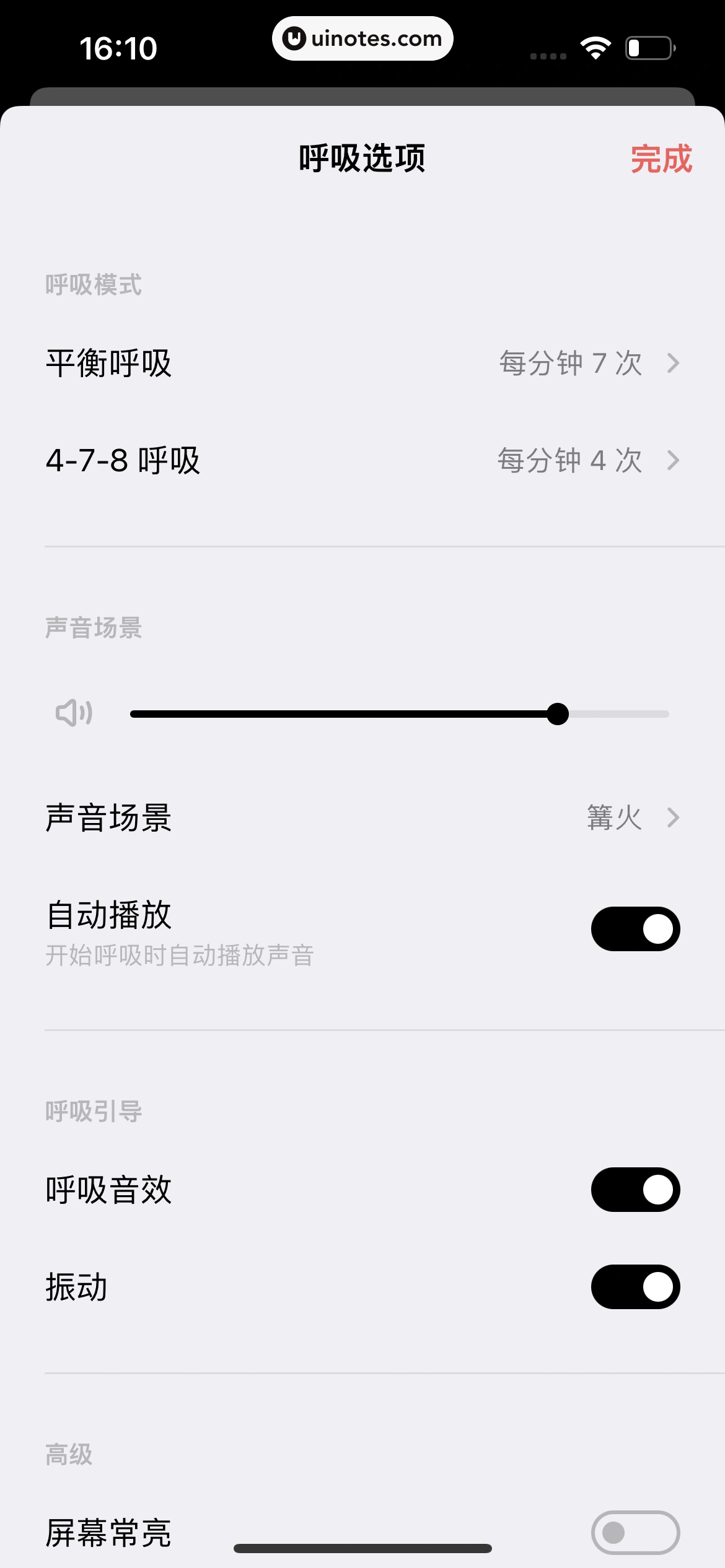Viewport: 725px width, 1568px height.
Task: Turn off 呼吸音效 toggle
Action: pos(635,1190)
